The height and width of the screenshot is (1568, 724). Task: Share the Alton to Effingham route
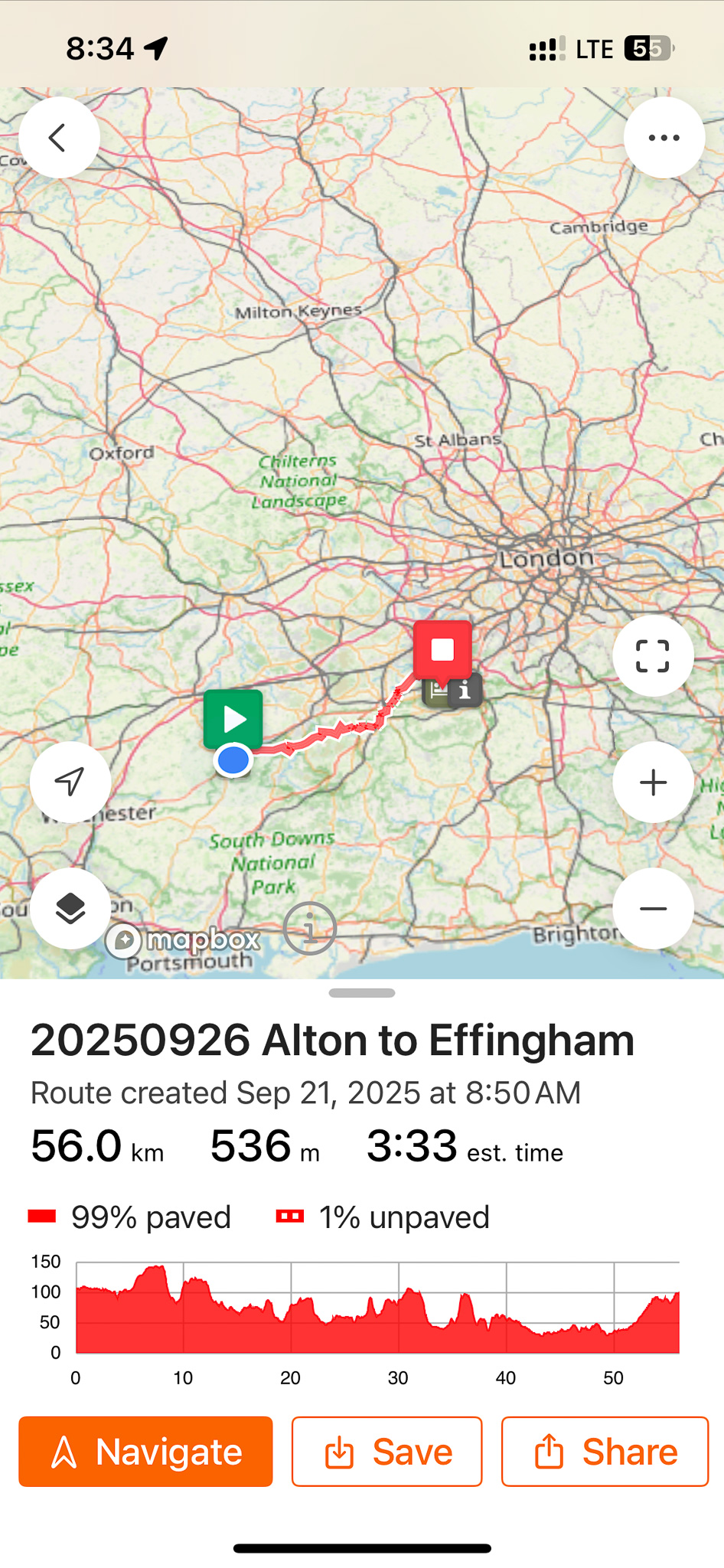point(605,1452)
